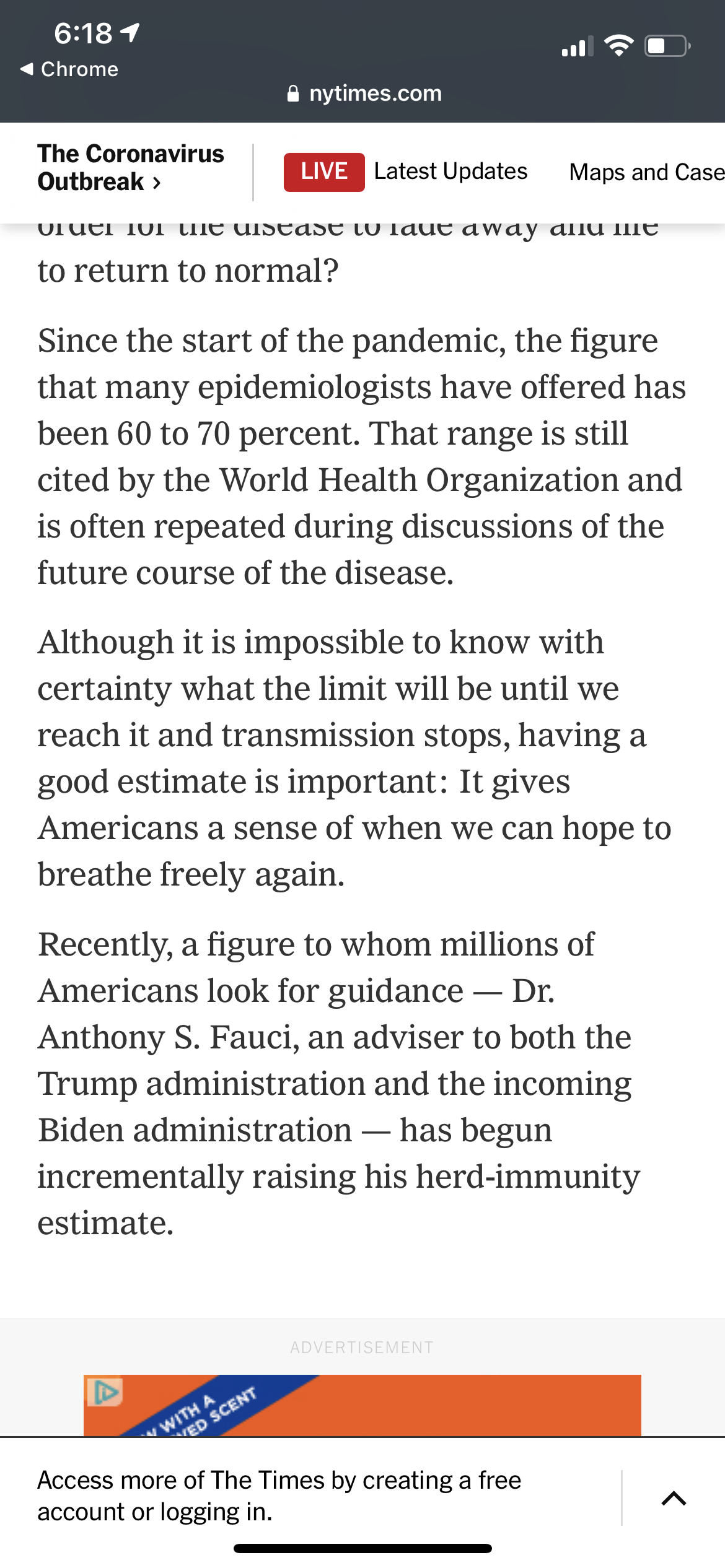Tap the AdChoices icon on the ad
Screen dimensions: 725x1568
point(105,1392)
